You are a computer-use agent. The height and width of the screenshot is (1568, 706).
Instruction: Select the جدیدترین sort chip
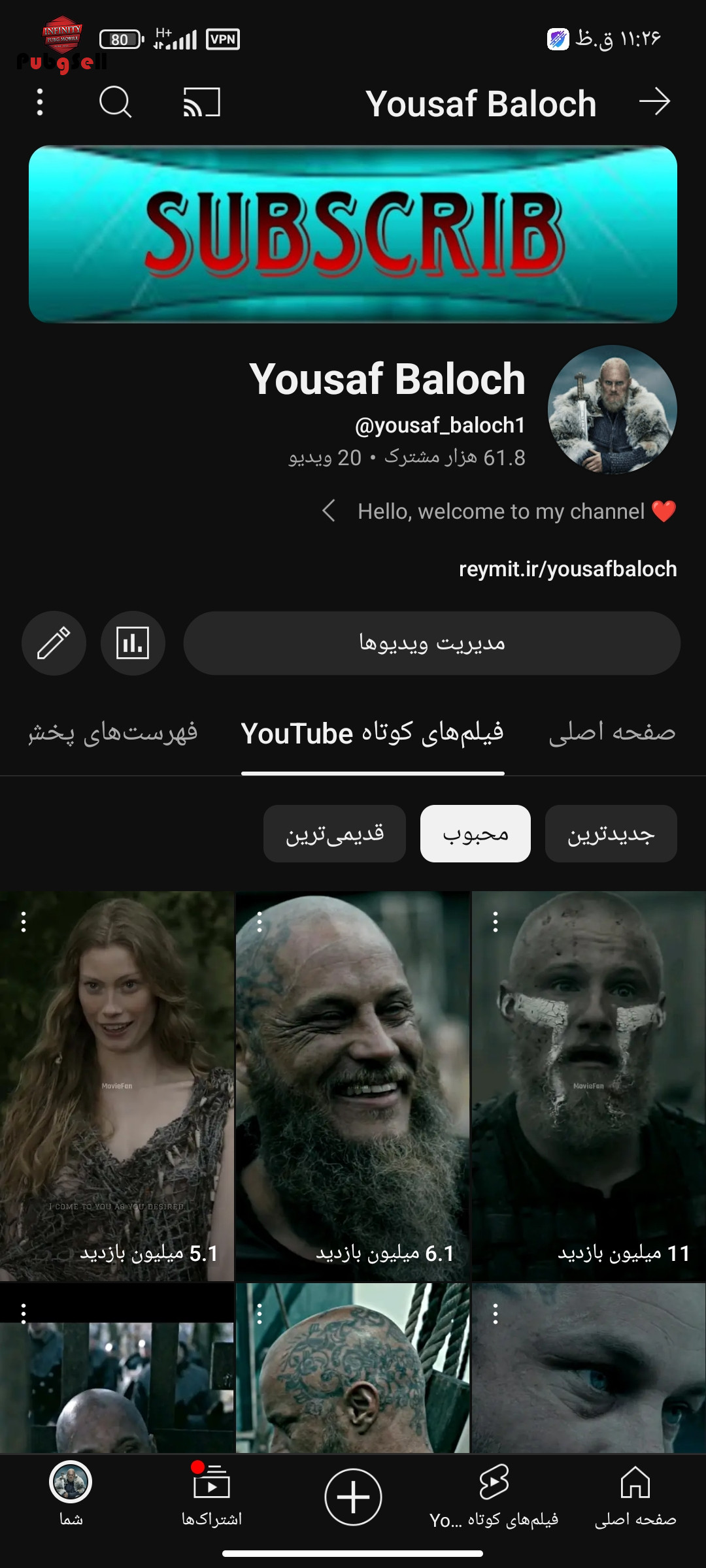pyautogui.click(x=611, y=834)
